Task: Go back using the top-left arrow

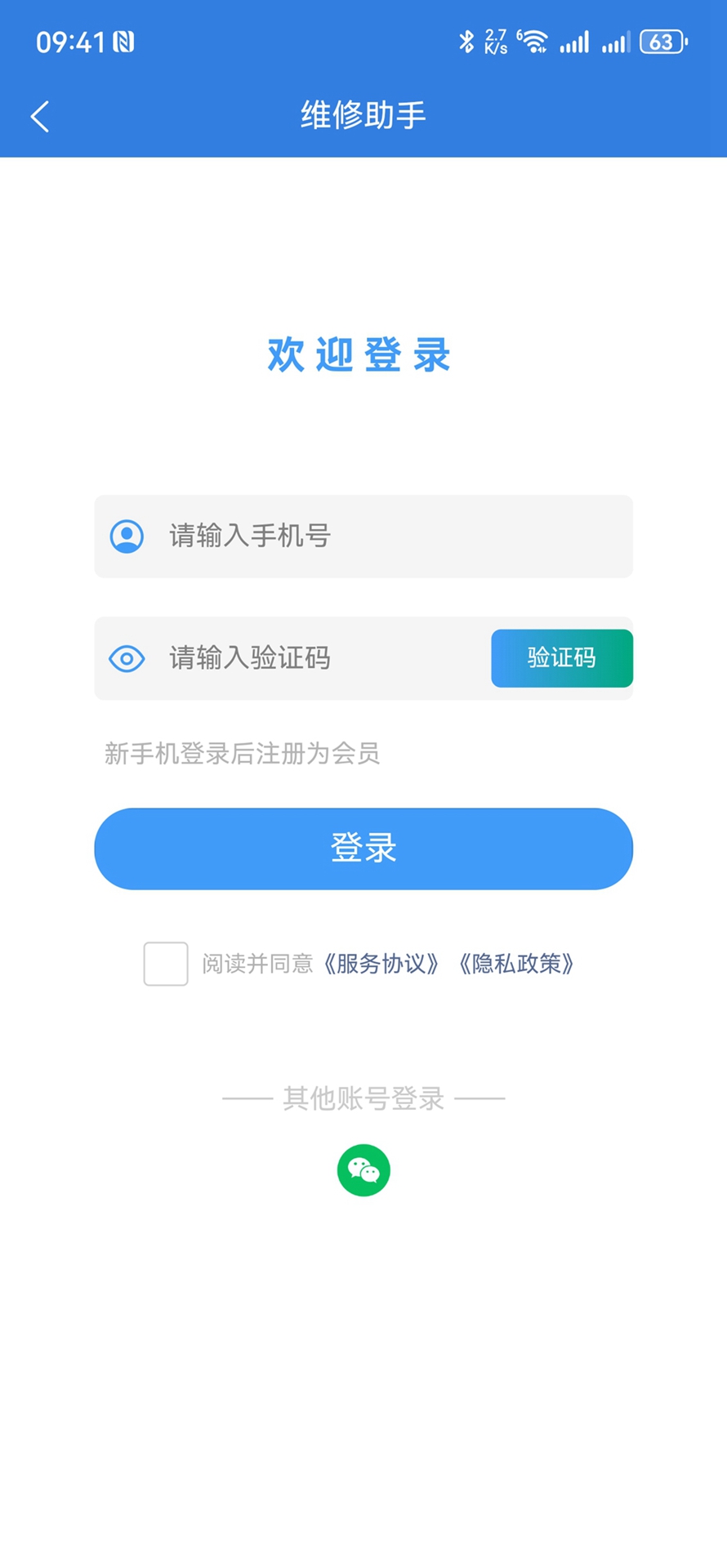Action: click(x=40, y=116)
